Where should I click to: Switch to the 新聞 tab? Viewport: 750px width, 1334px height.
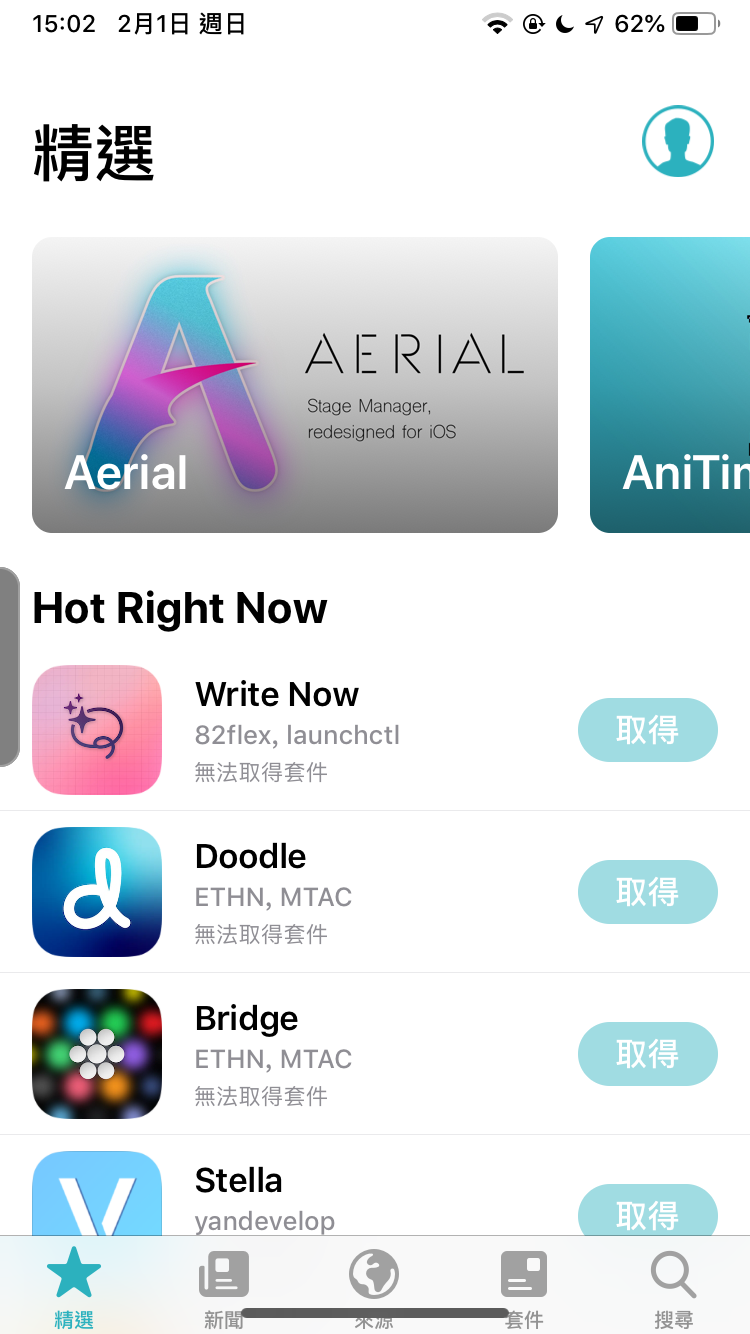[x=224, y=1288]
